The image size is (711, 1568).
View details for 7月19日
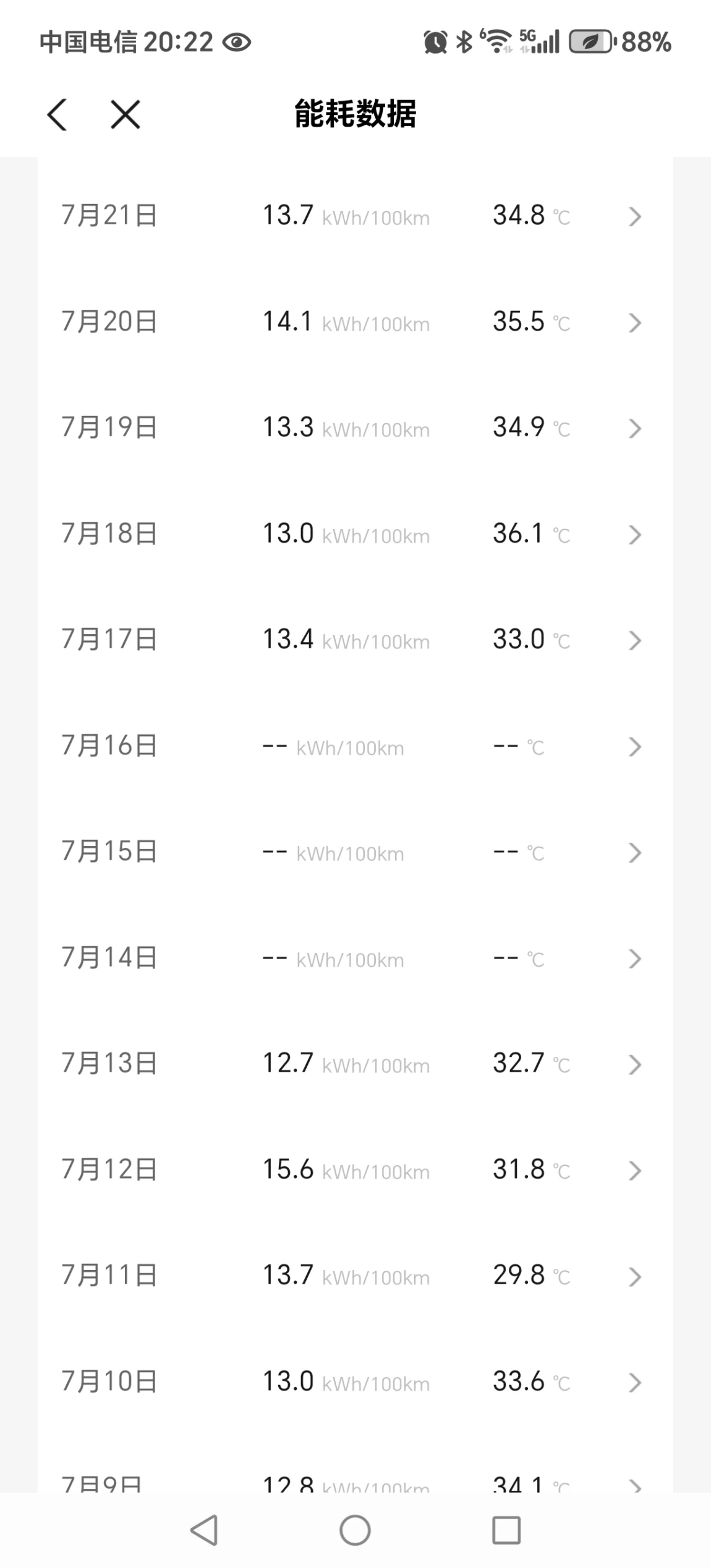tap(355, 428)
